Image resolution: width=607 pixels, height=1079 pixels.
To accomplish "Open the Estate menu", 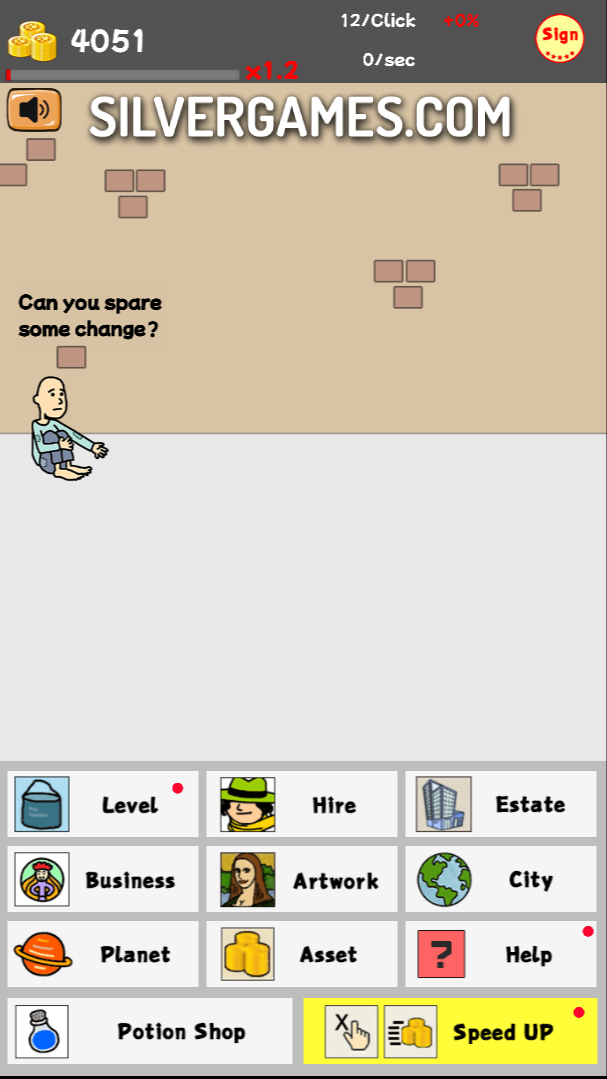I will 500,804.
